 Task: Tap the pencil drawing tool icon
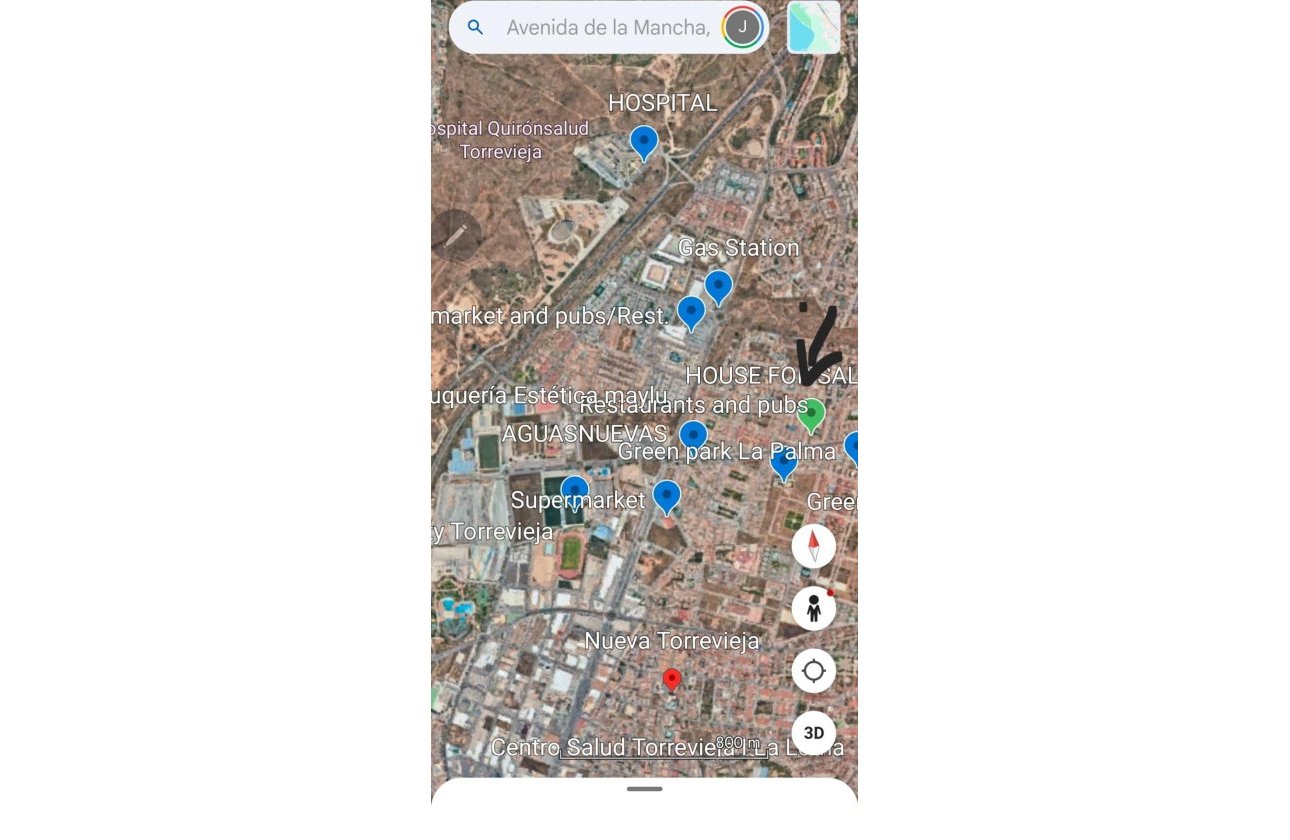point(456,236)
